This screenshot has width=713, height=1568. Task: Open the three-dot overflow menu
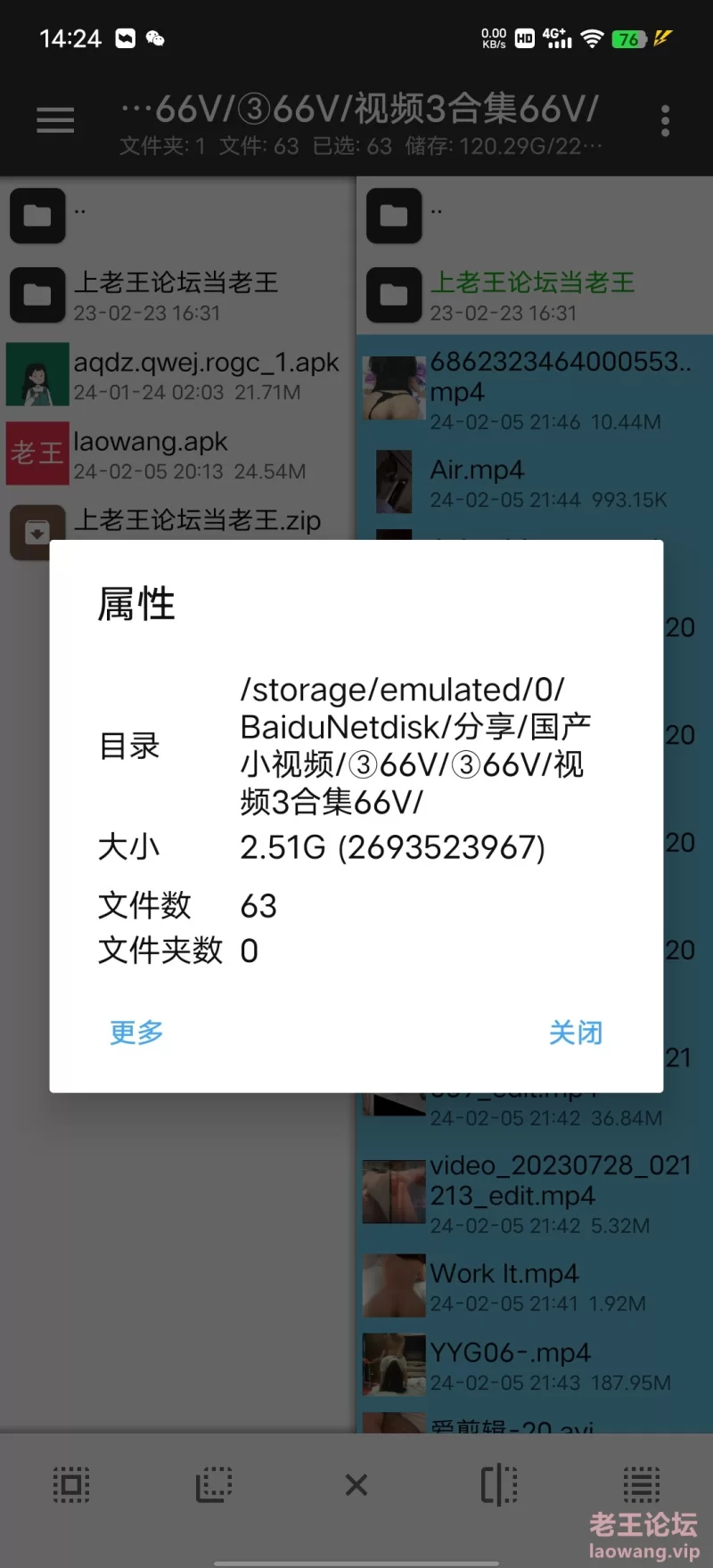665,120
